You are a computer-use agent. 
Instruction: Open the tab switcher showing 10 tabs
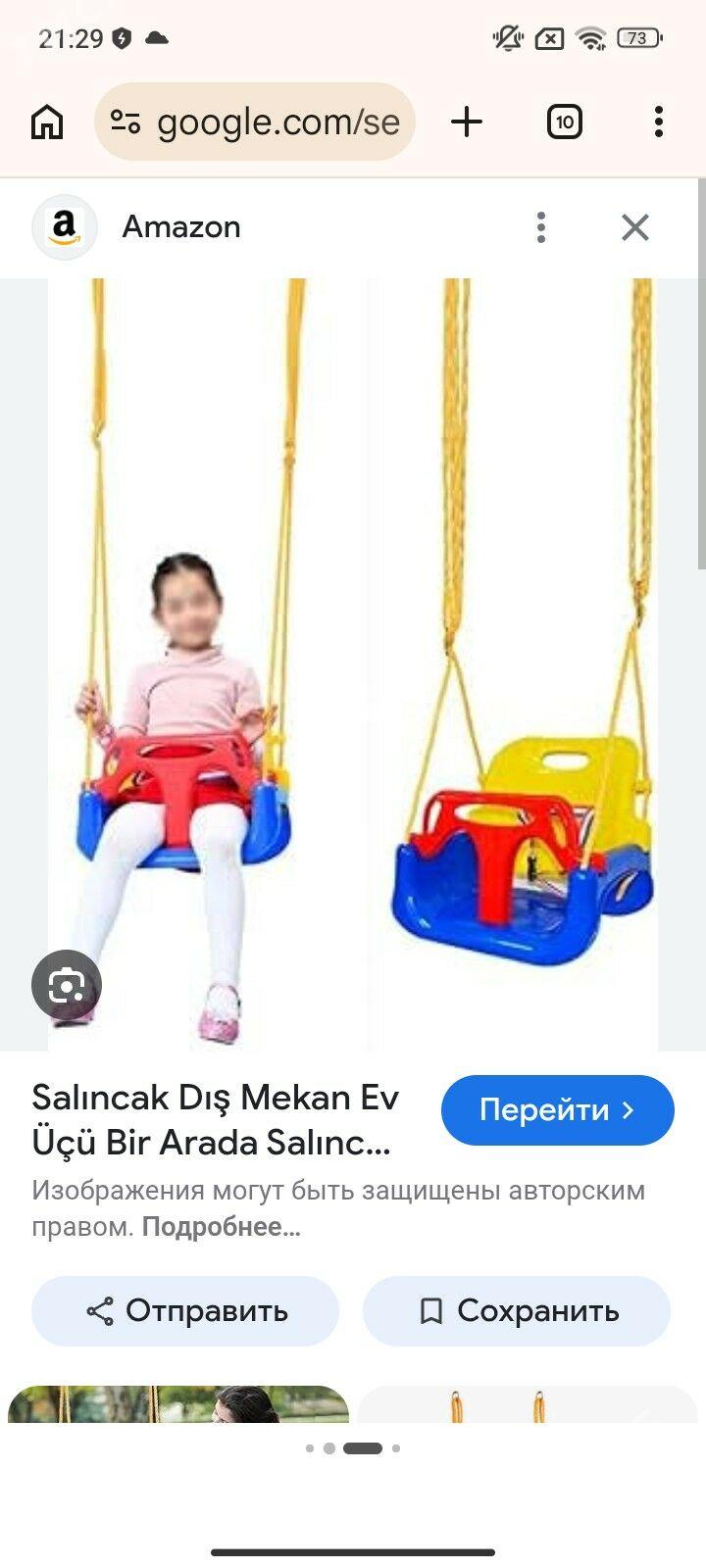[564, 122]
